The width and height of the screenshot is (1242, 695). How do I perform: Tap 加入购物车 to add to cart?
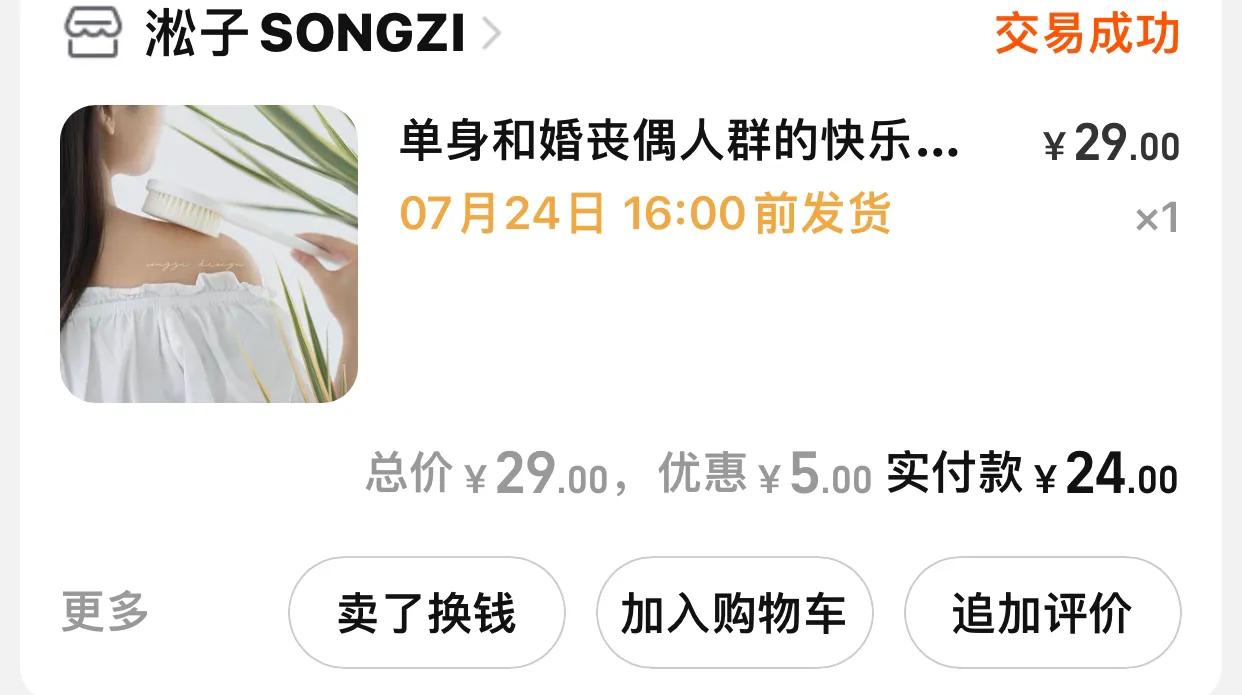(x=734, y=612)
